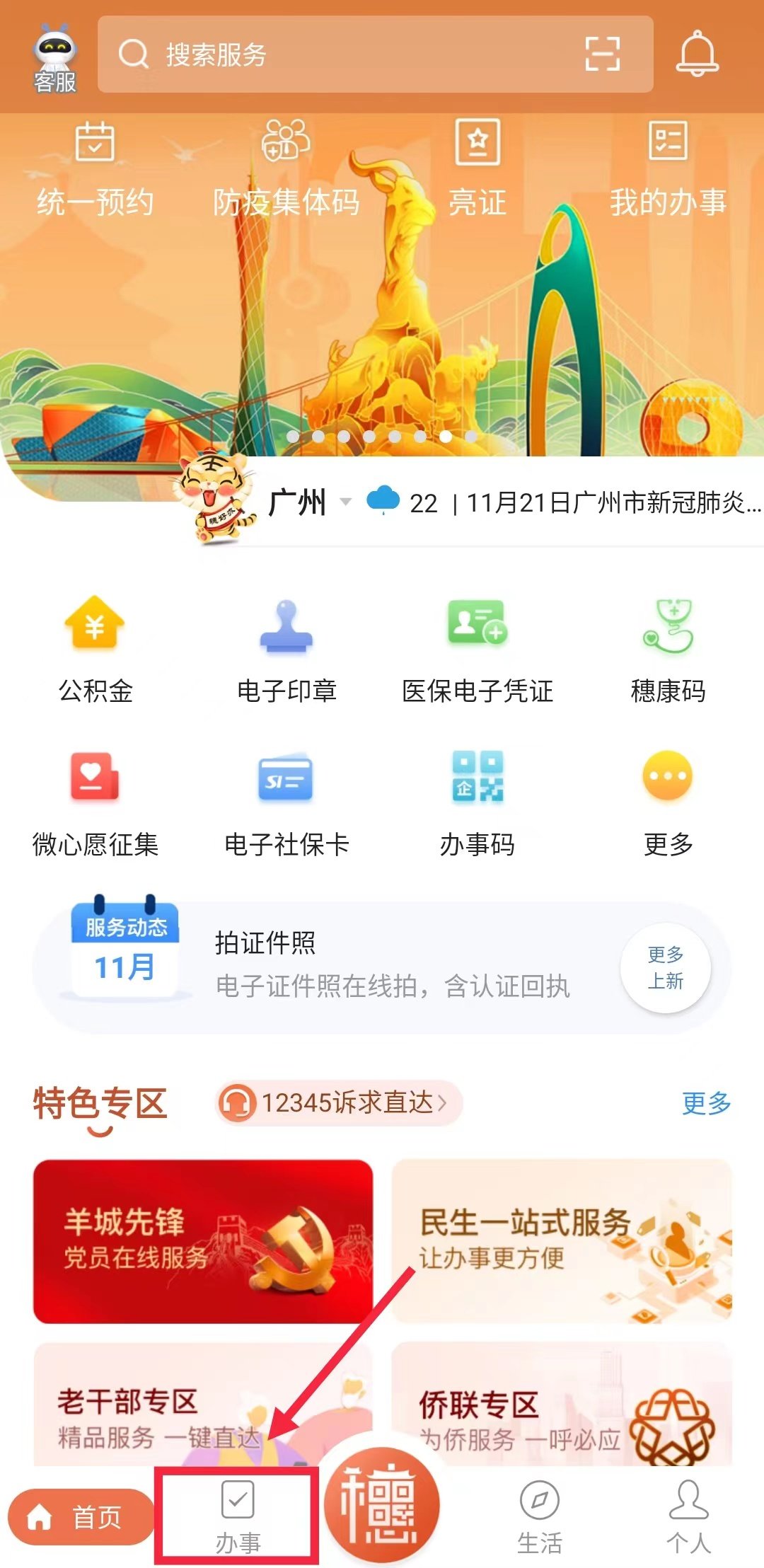Screen dimensions: 764x1568
Task: Switch to the 个人 tab
Action: [688, 1516]
